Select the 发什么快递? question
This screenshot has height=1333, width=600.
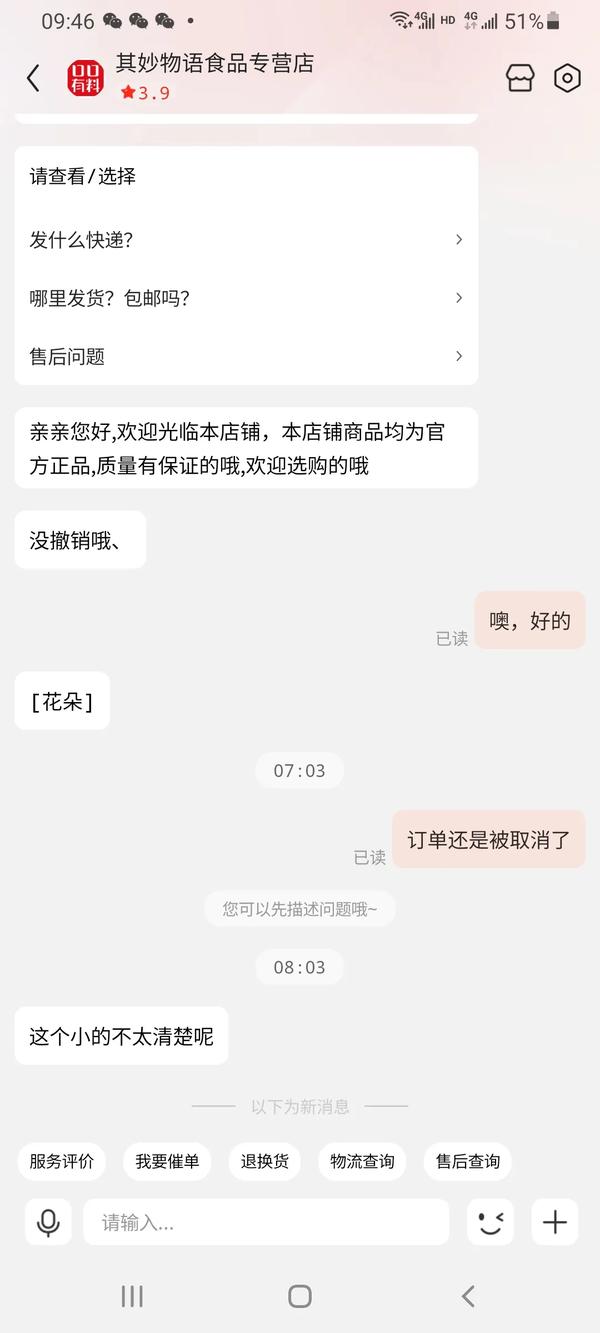[x=246, y=240]
